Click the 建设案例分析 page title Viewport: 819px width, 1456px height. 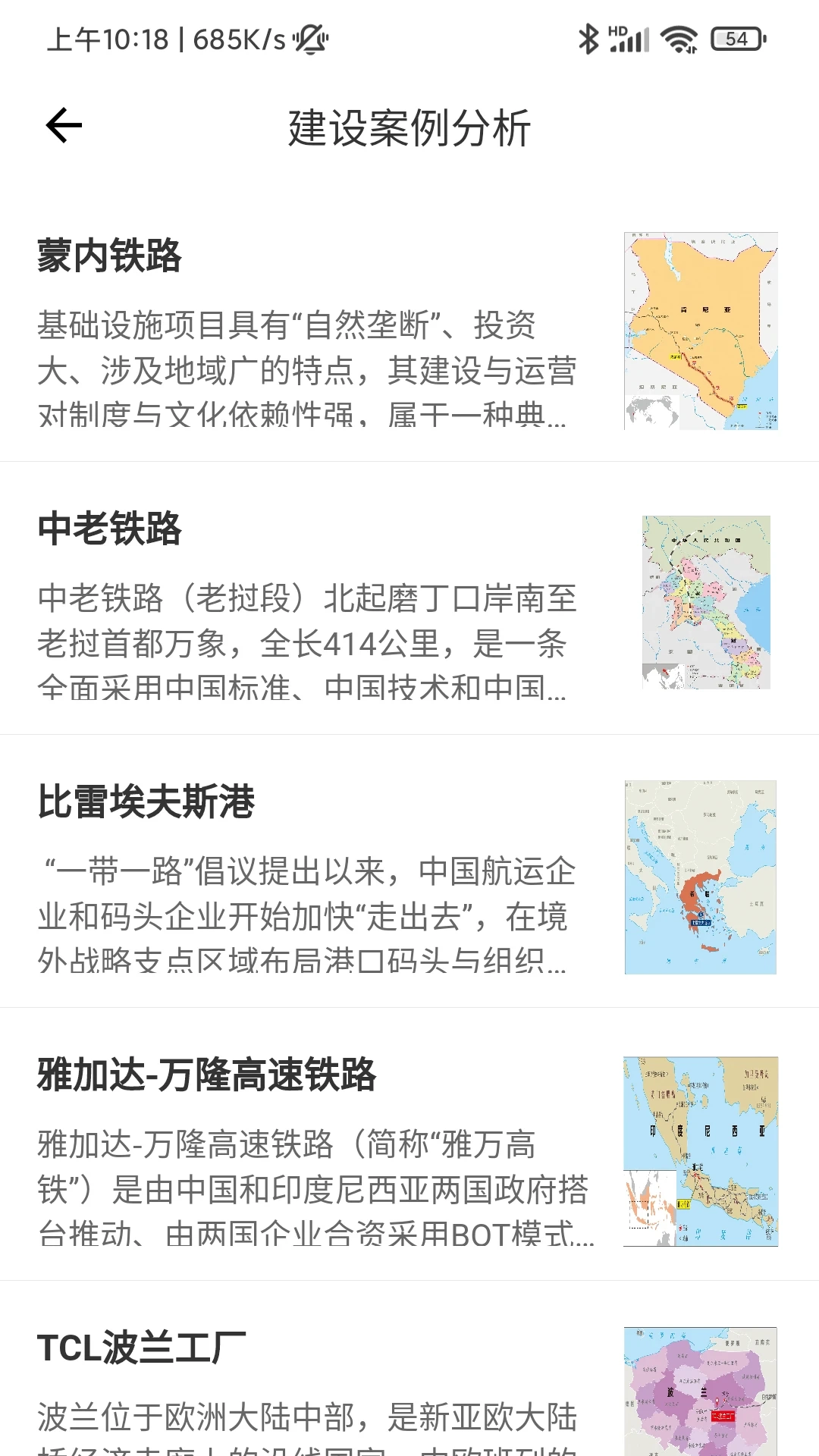[x=409, y=129]
